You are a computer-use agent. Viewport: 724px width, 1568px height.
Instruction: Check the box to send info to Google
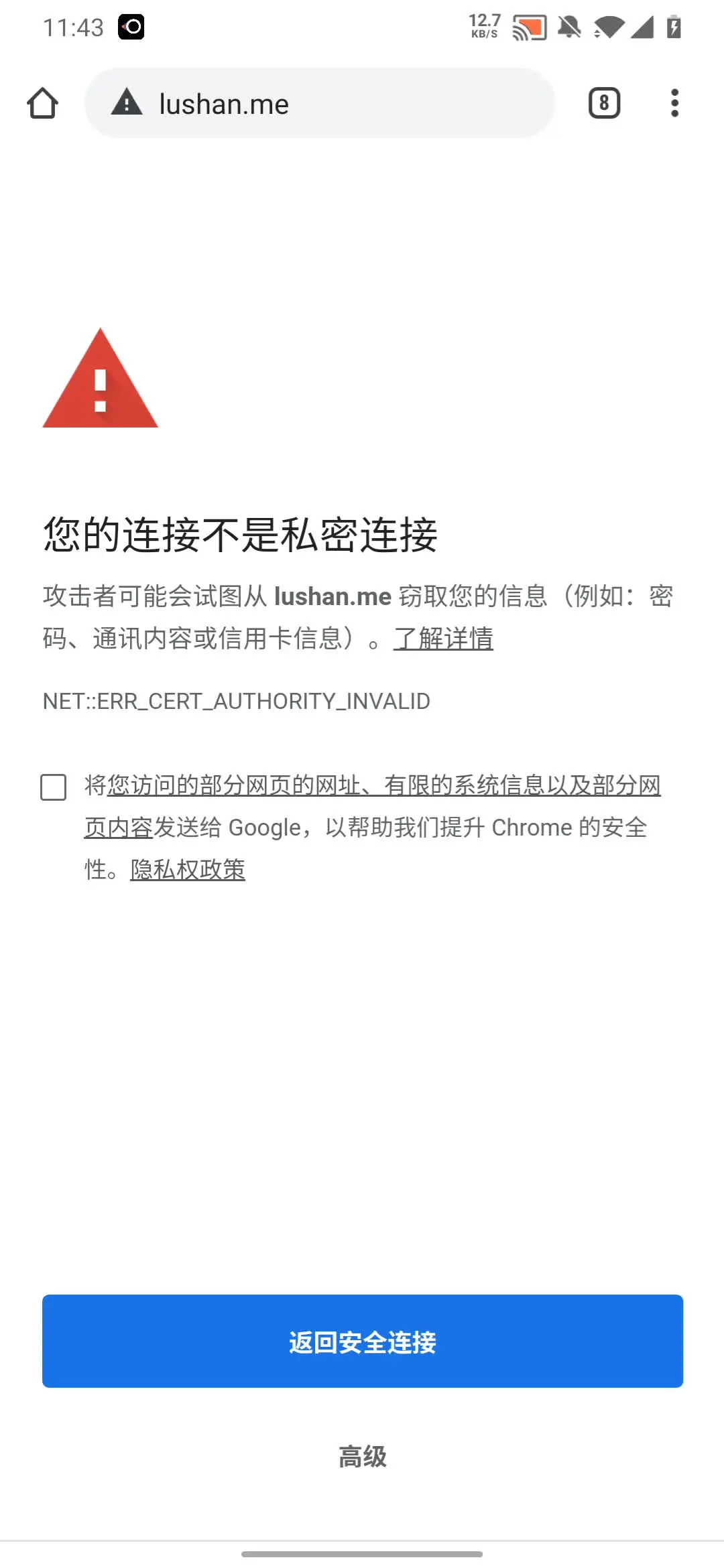click(x=54, y=787)
